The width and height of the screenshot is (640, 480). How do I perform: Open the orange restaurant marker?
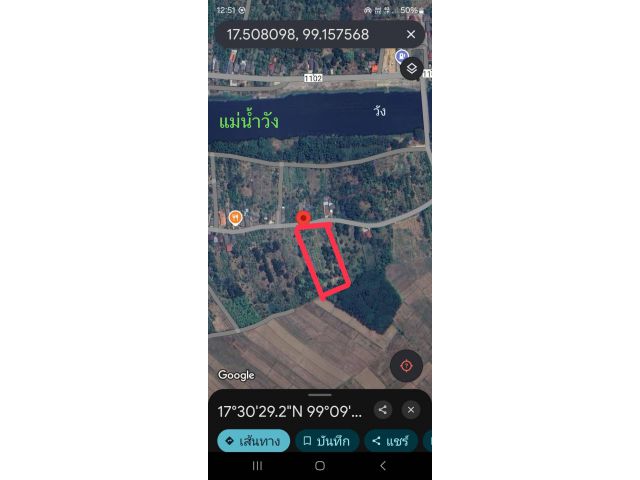235,217
